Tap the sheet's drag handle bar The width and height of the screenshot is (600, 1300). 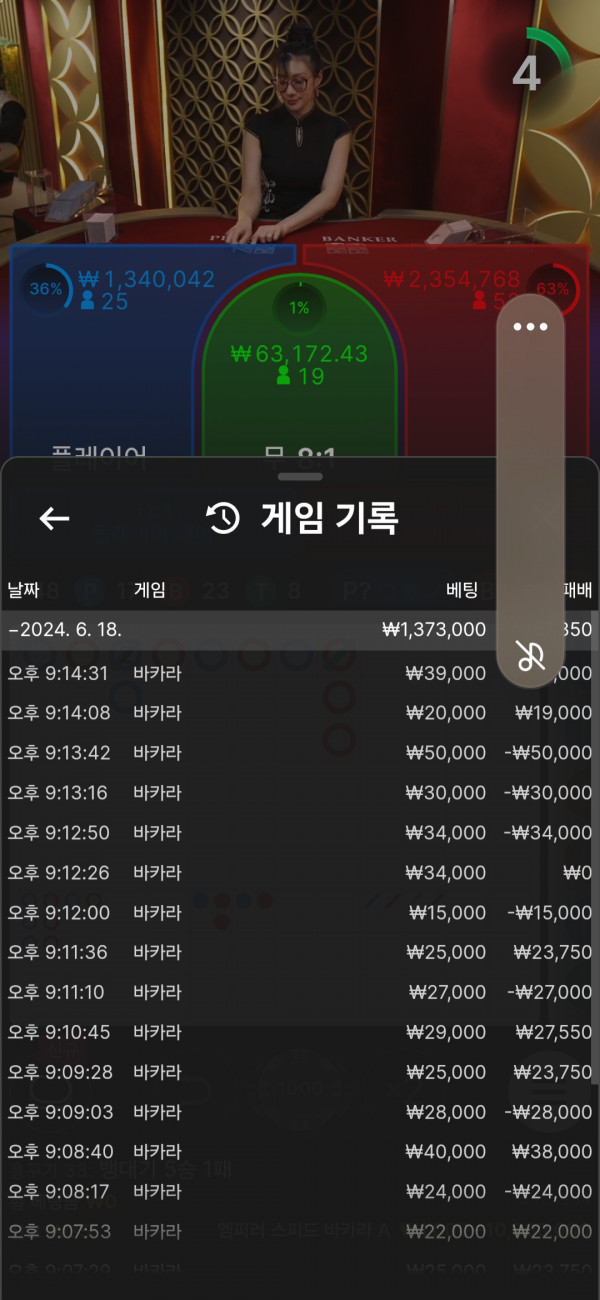pyautogui.click(x=300, y=477)
